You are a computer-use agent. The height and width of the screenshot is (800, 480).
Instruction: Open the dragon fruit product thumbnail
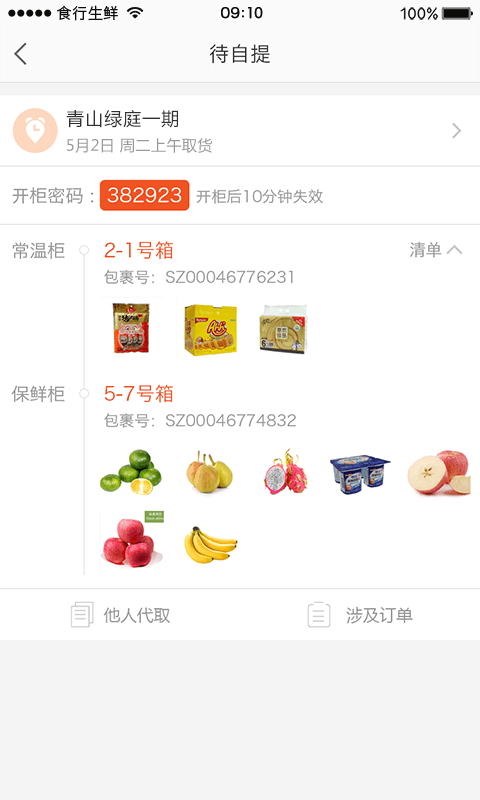pyautogui.click(x=286, y=472)
